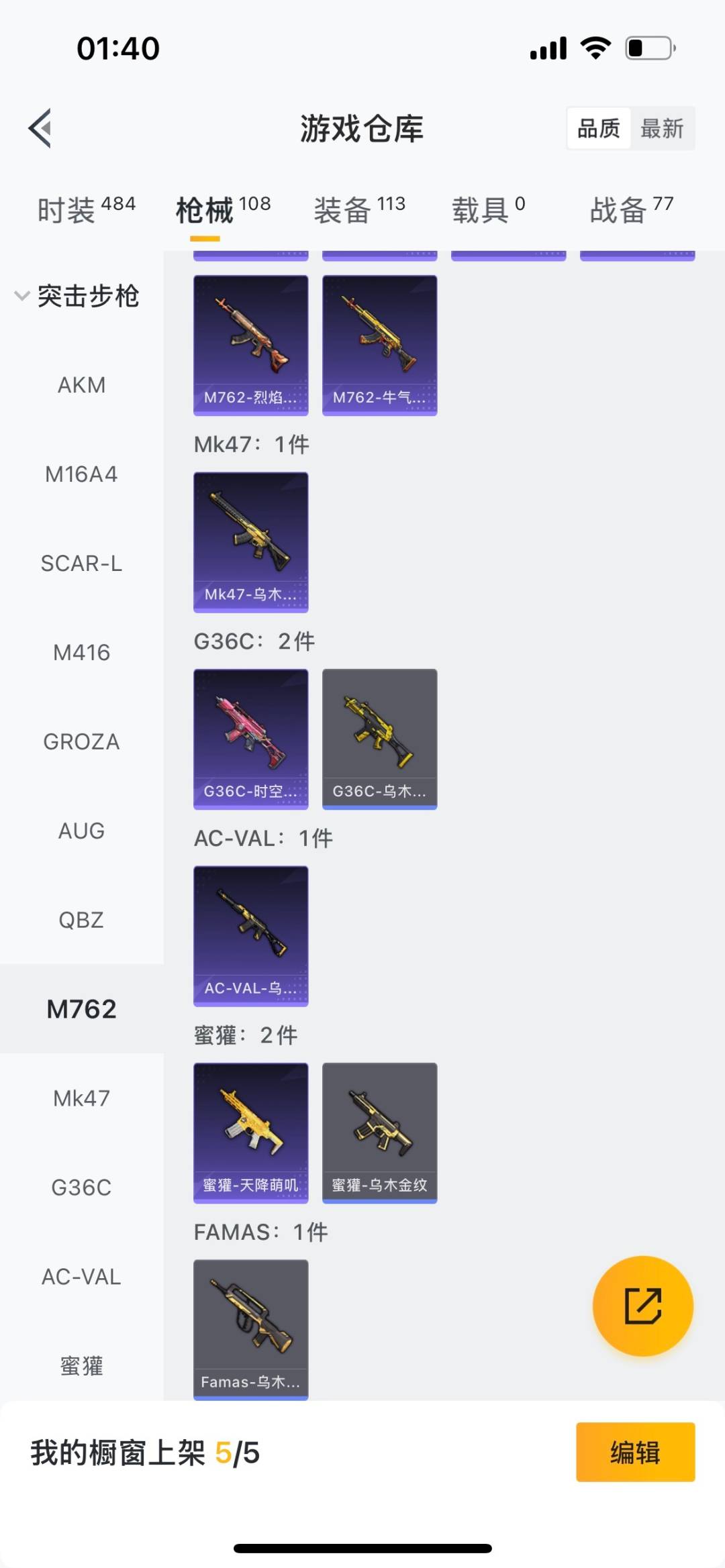Choose GROZA from the weapon list
The height and width of the screenshot is (1568, 725).
(x=81, y=741)
